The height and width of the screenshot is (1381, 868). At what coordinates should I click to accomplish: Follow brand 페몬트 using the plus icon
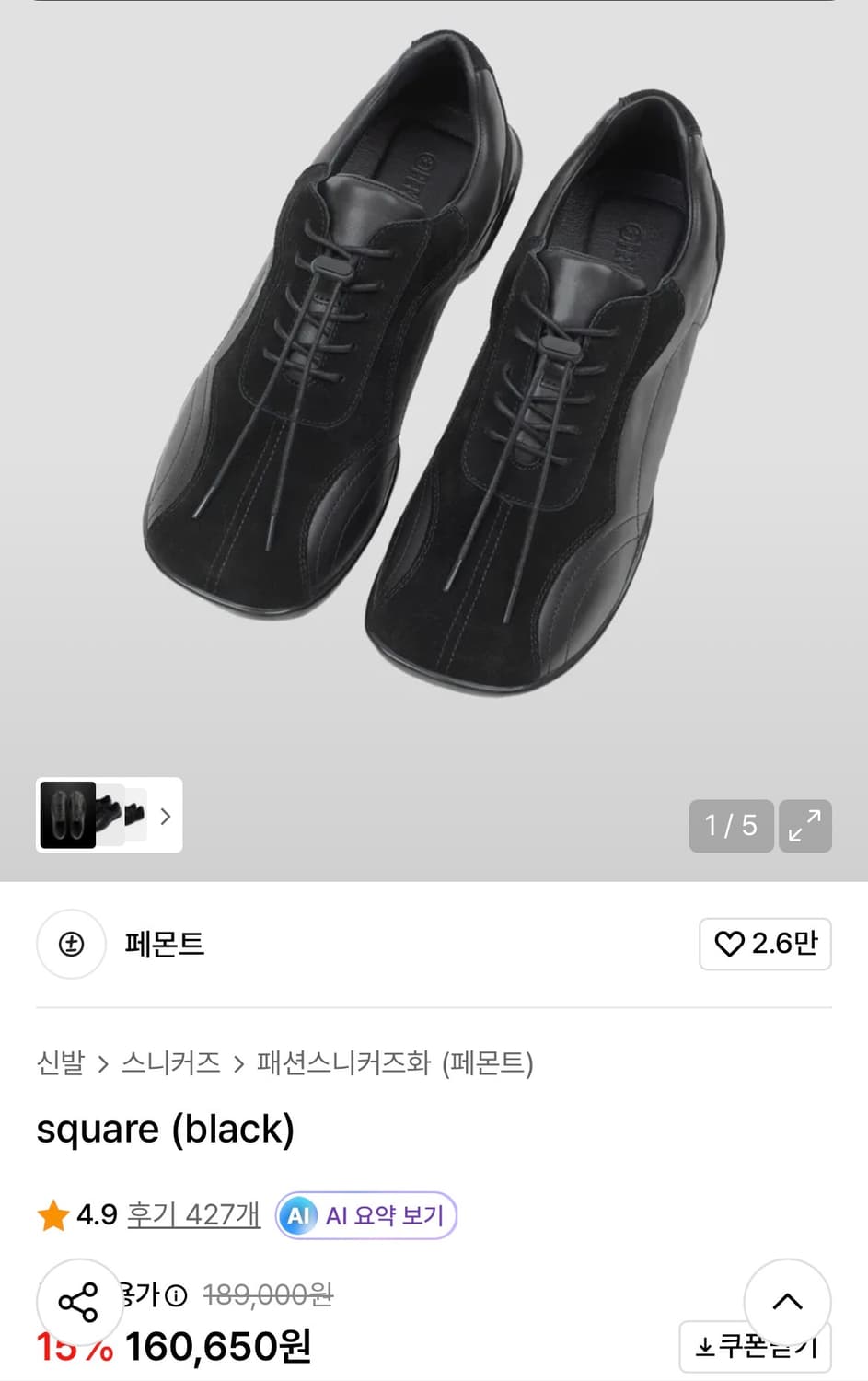pos(71,945)
